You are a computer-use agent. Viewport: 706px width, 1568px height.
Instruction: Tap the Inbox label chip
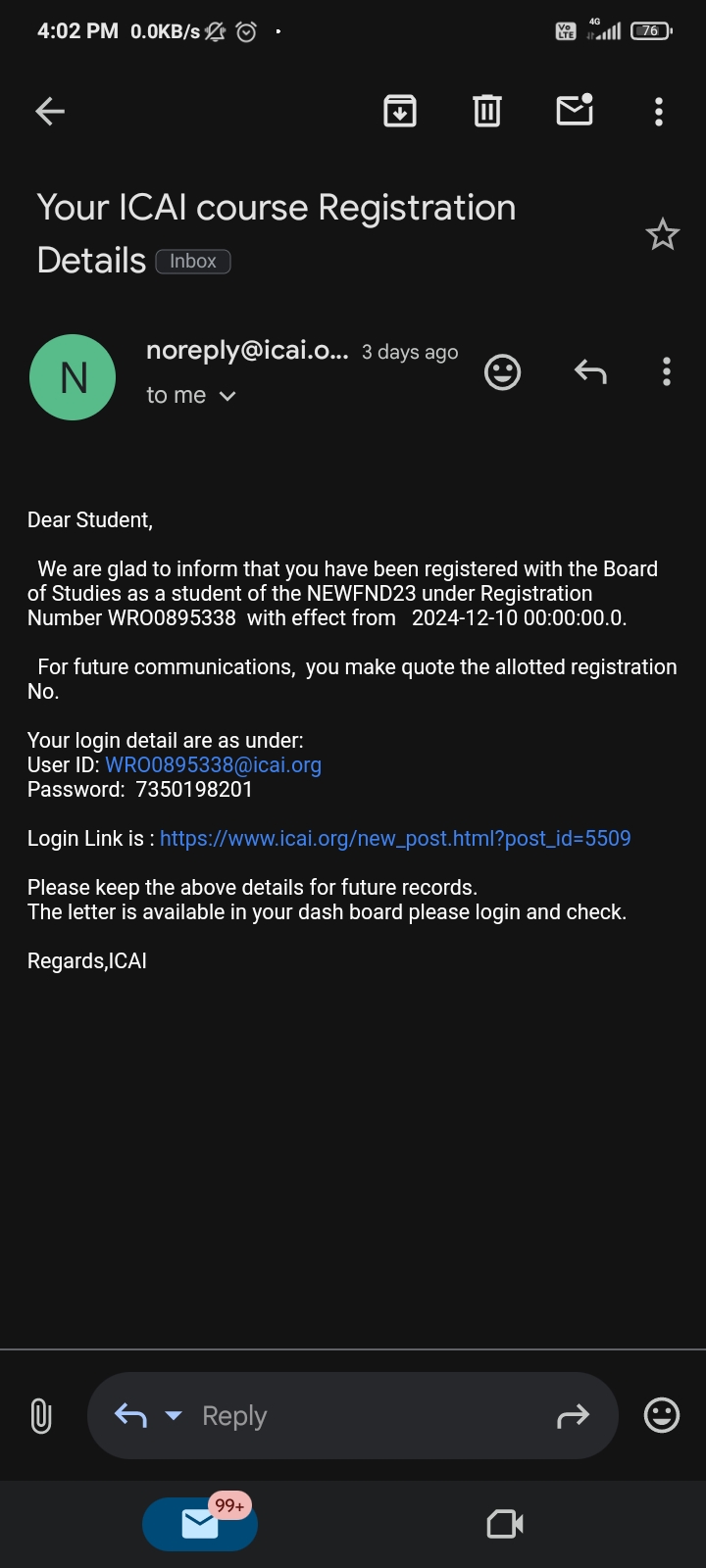coord(193,262)
